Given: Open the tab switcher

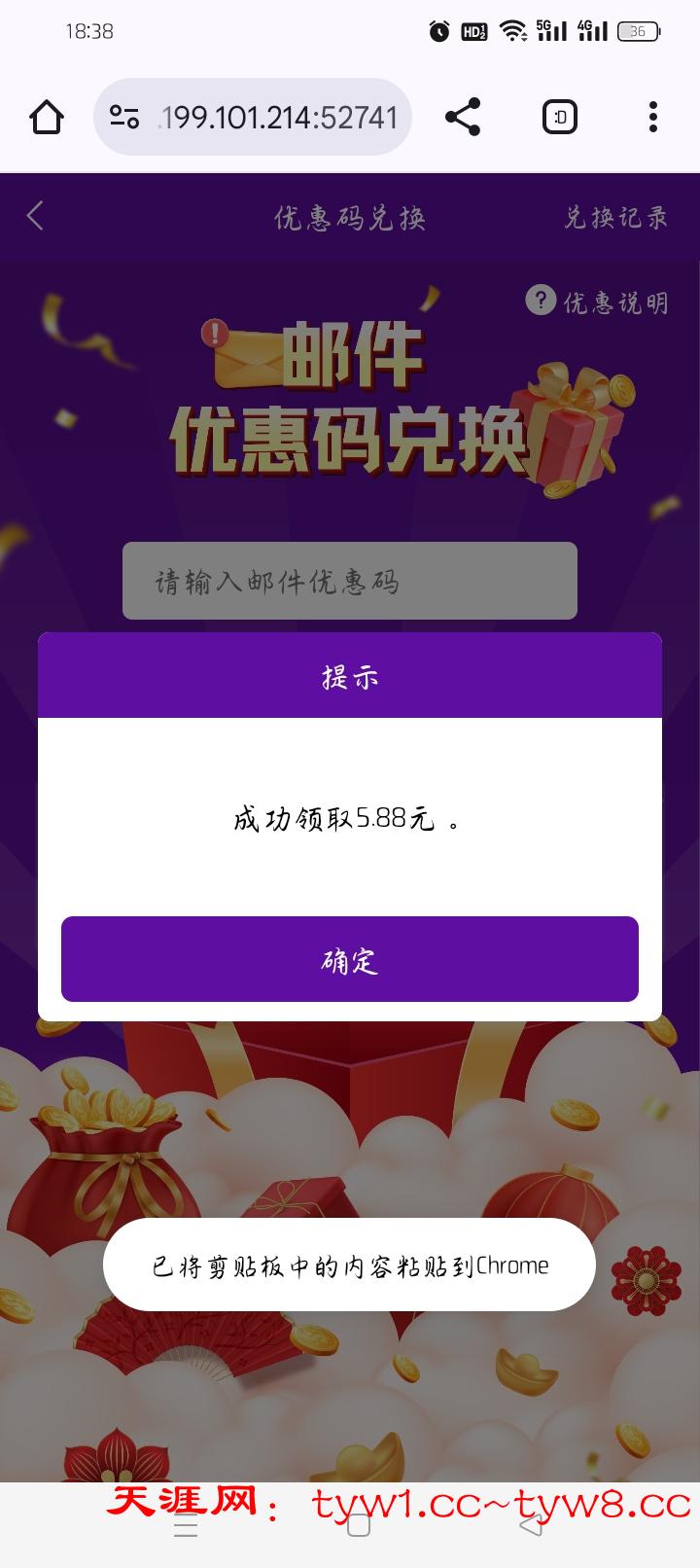Looking at the screenshot, I should [560, 118].
